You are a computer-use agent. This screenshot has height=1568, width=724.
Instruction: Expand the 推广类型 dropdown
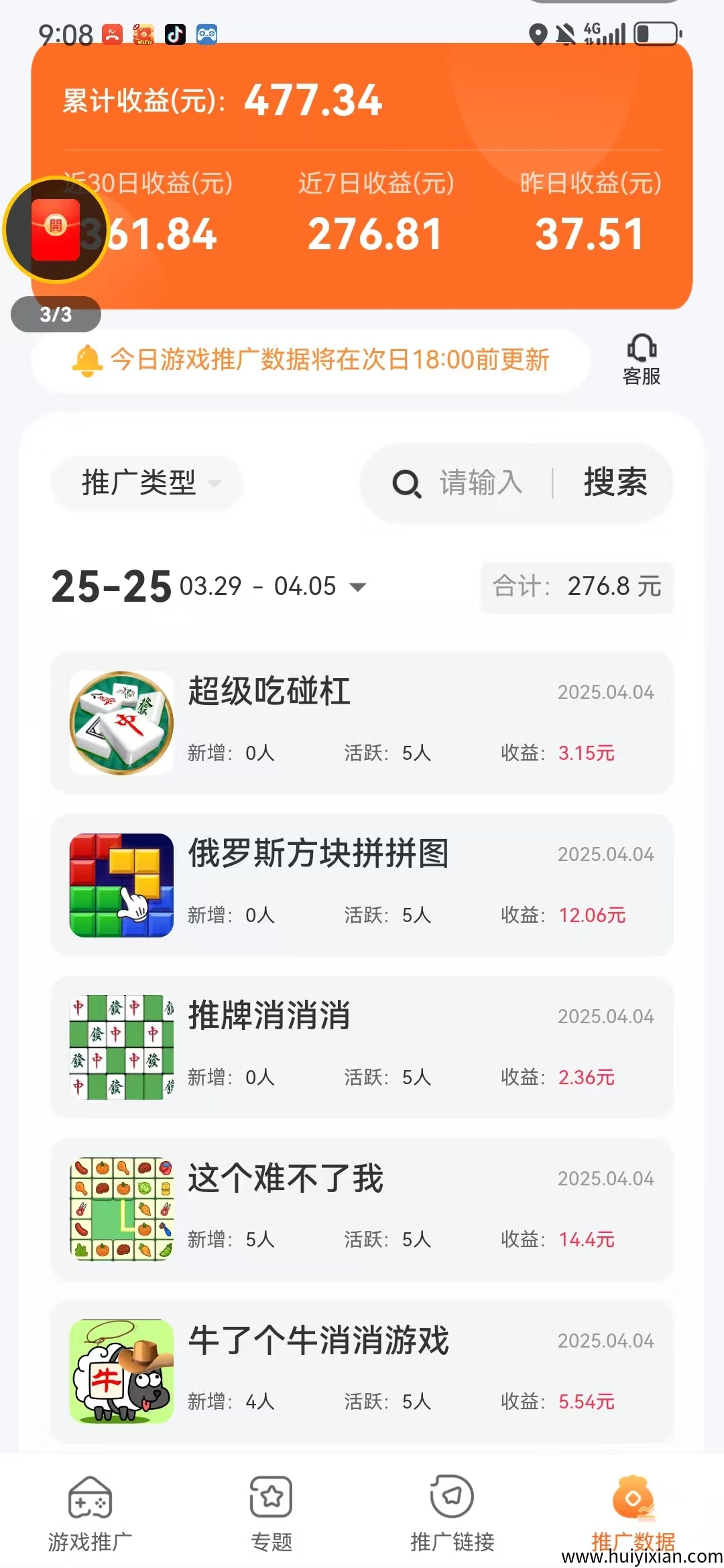[147, 482]
